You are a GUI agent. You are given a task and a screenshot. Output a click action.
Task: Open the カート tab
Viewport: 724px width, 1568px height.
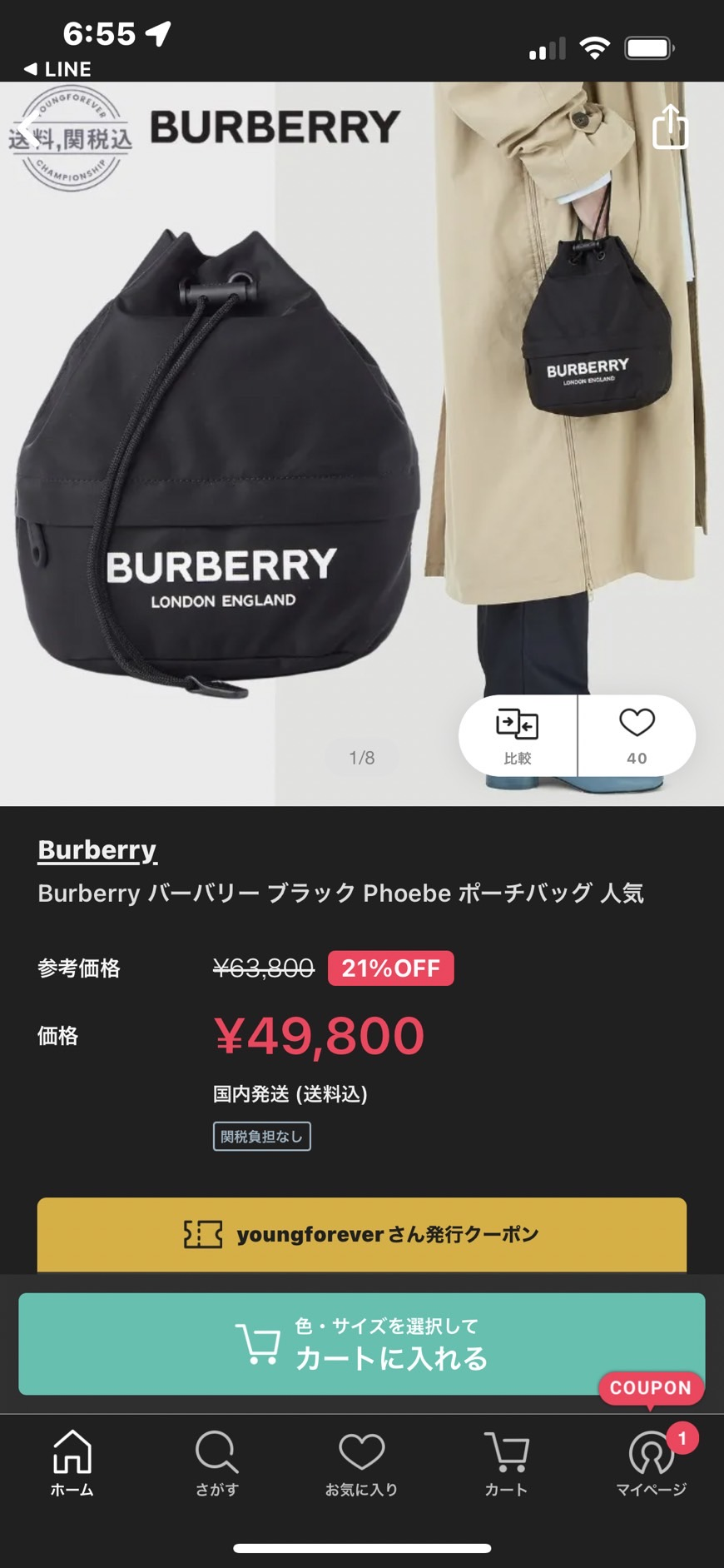coord(506,1463)
